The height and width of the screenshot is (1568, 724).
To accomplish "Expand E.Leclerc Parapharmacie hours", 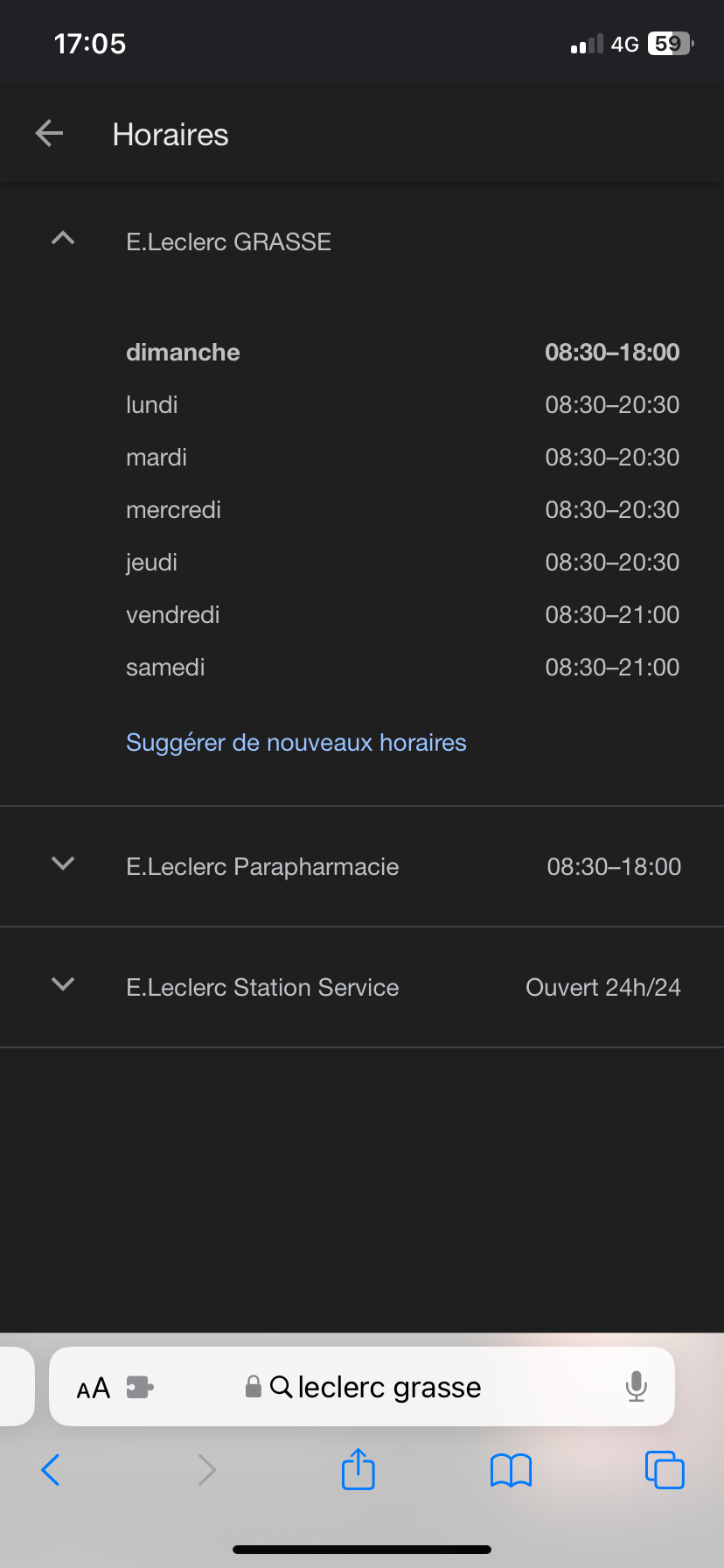I will pyautogui.click(x=63, y=864).
